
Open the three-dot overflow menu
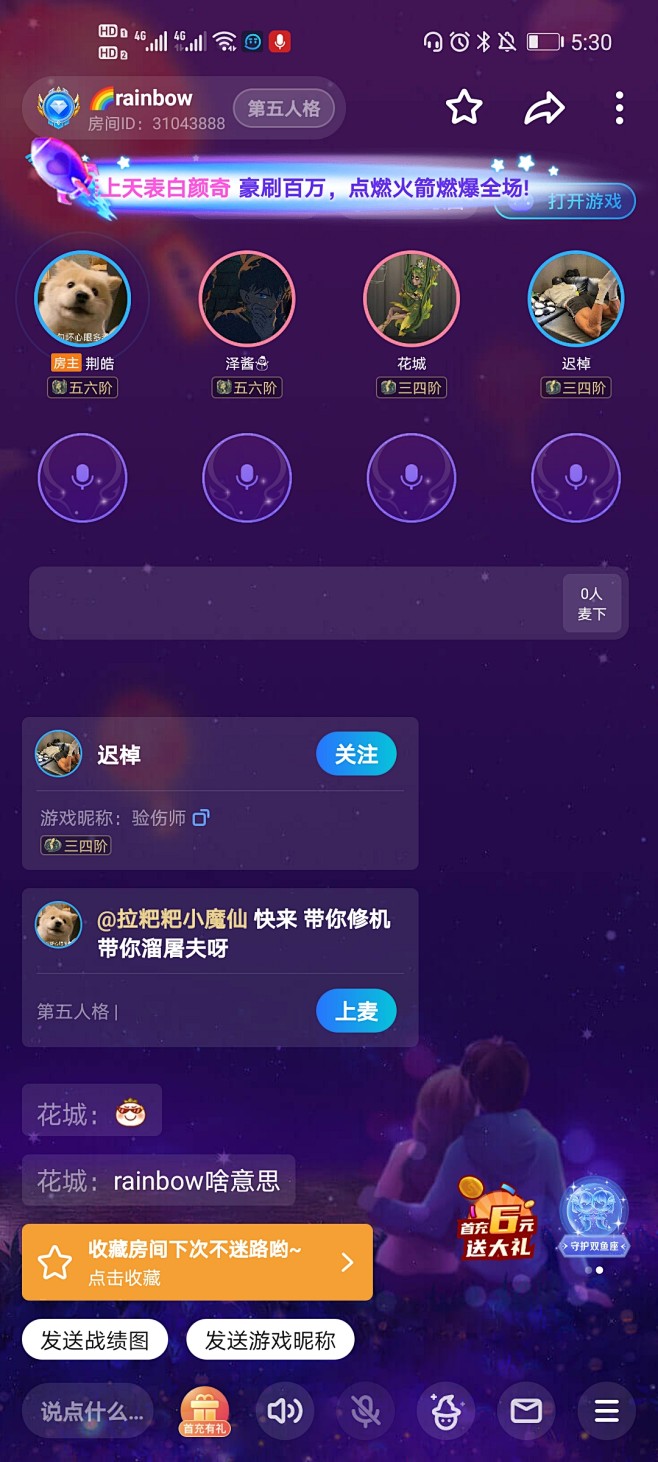tap(620, 108)
